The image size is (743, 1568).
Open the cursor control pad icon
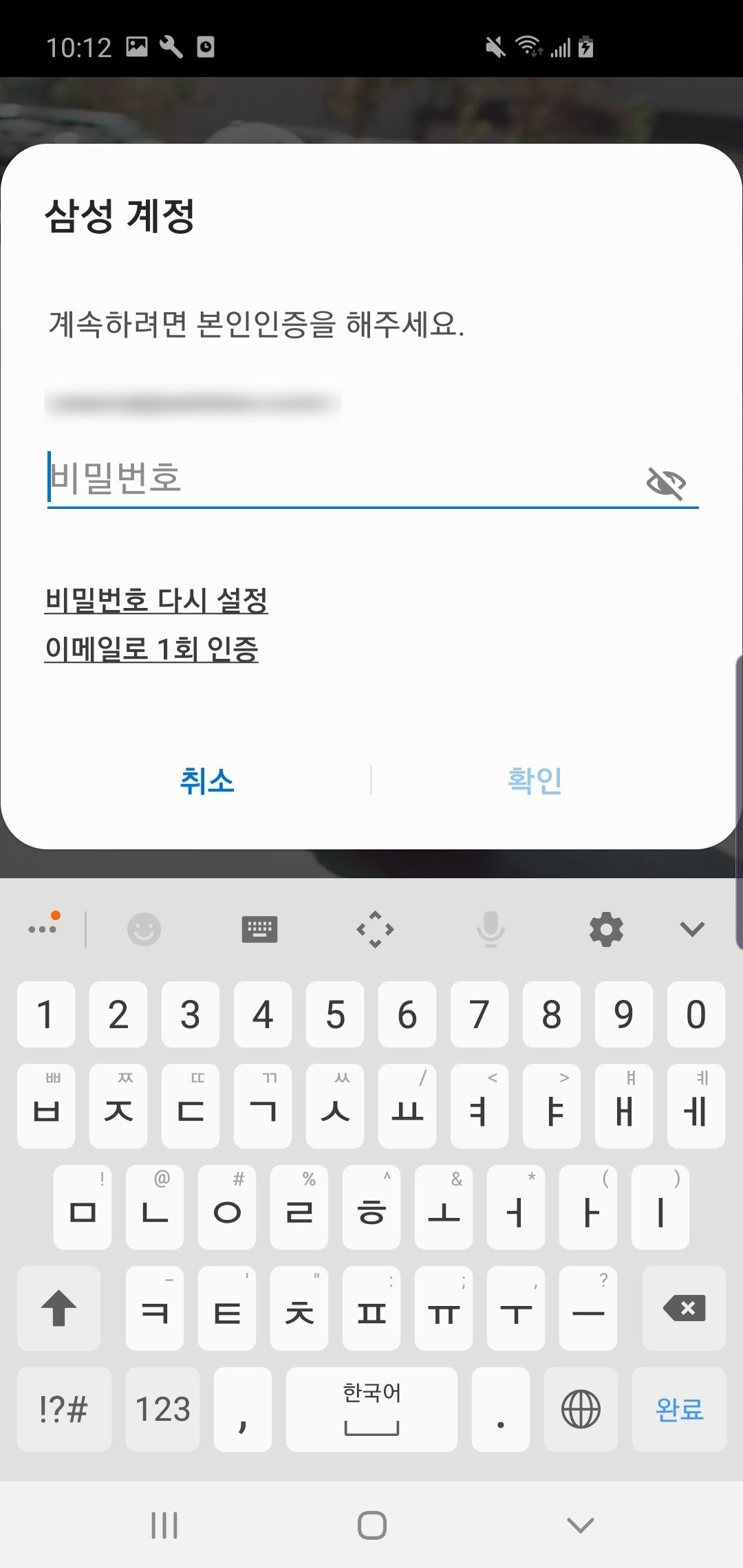(x=376, y=928)
